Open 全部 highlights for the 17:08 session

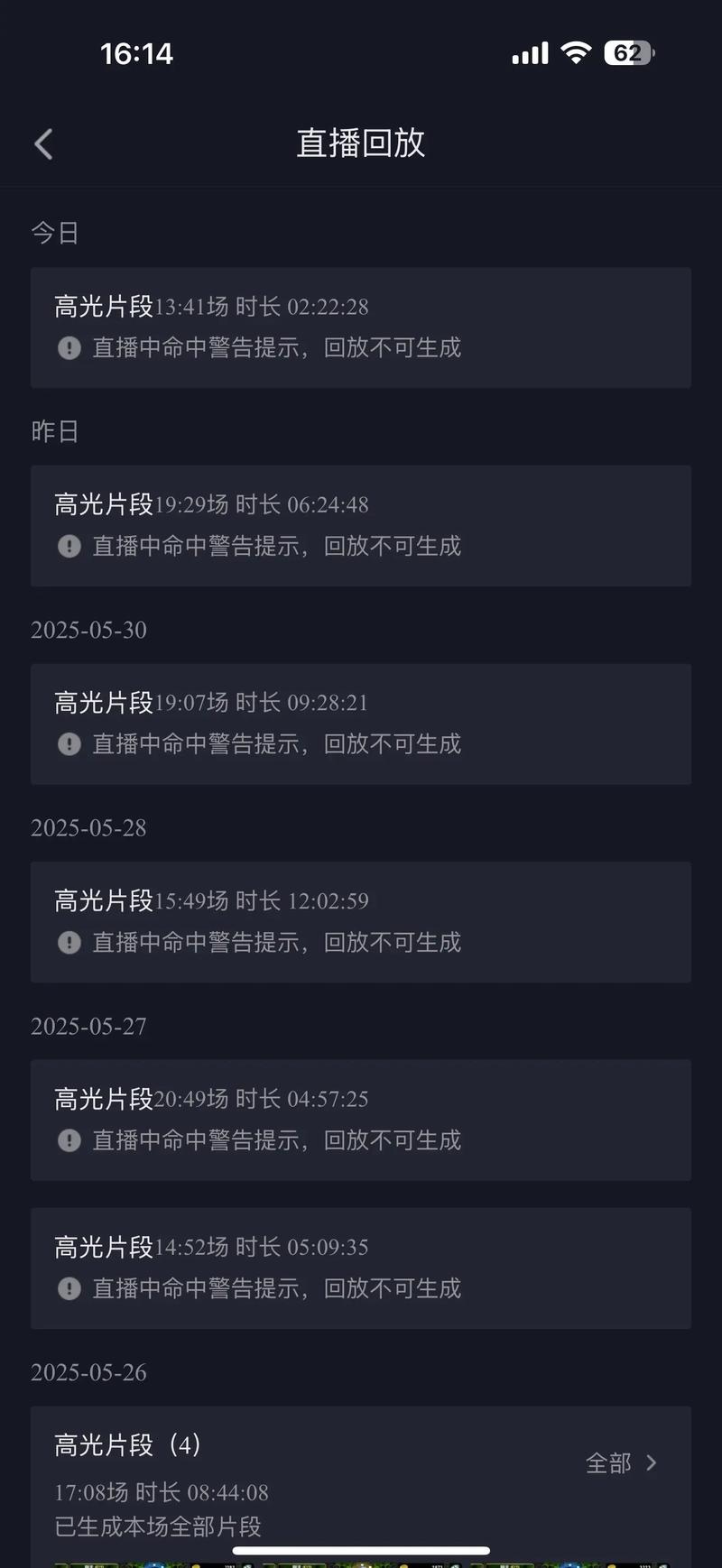tap(621, 1462)
